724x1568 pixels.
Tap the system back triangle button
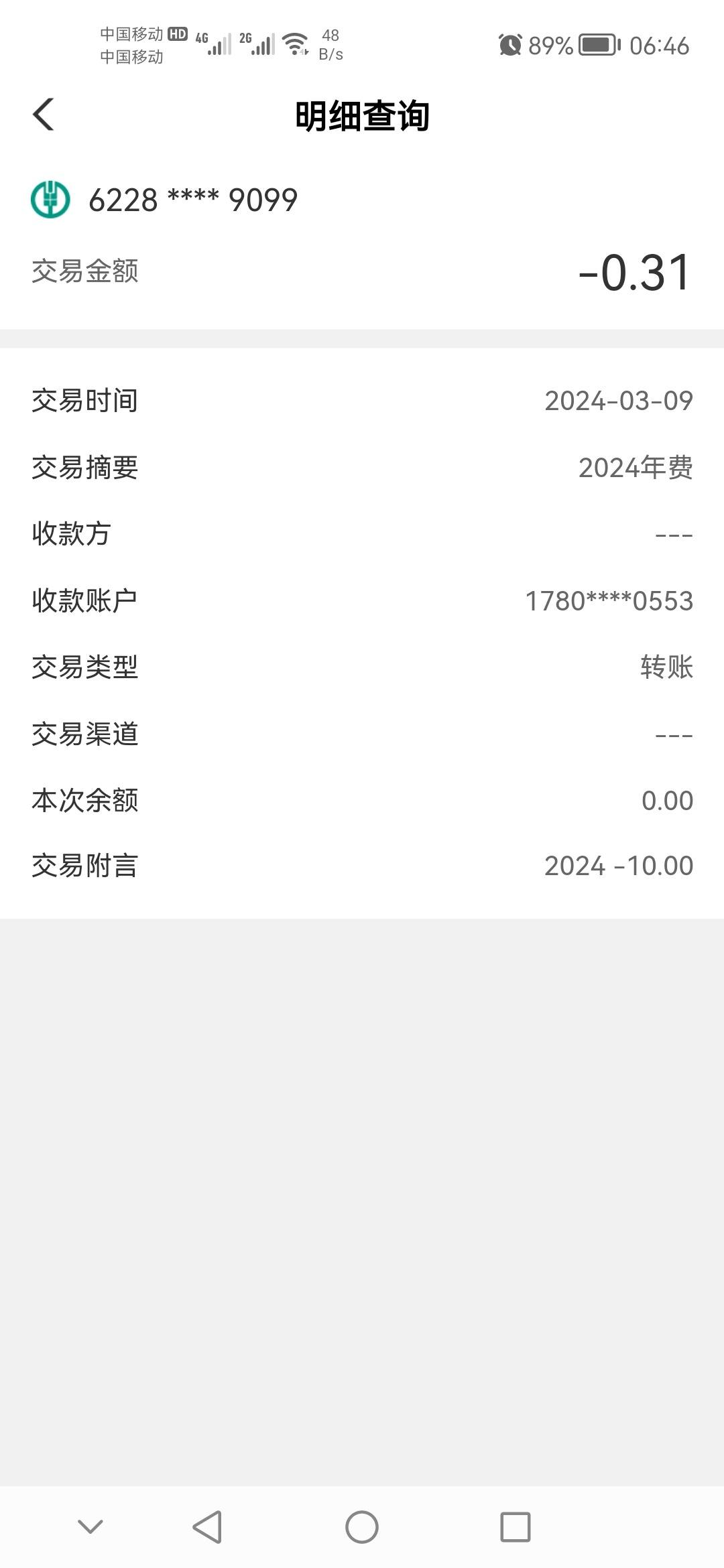(x=207, y=1527)
